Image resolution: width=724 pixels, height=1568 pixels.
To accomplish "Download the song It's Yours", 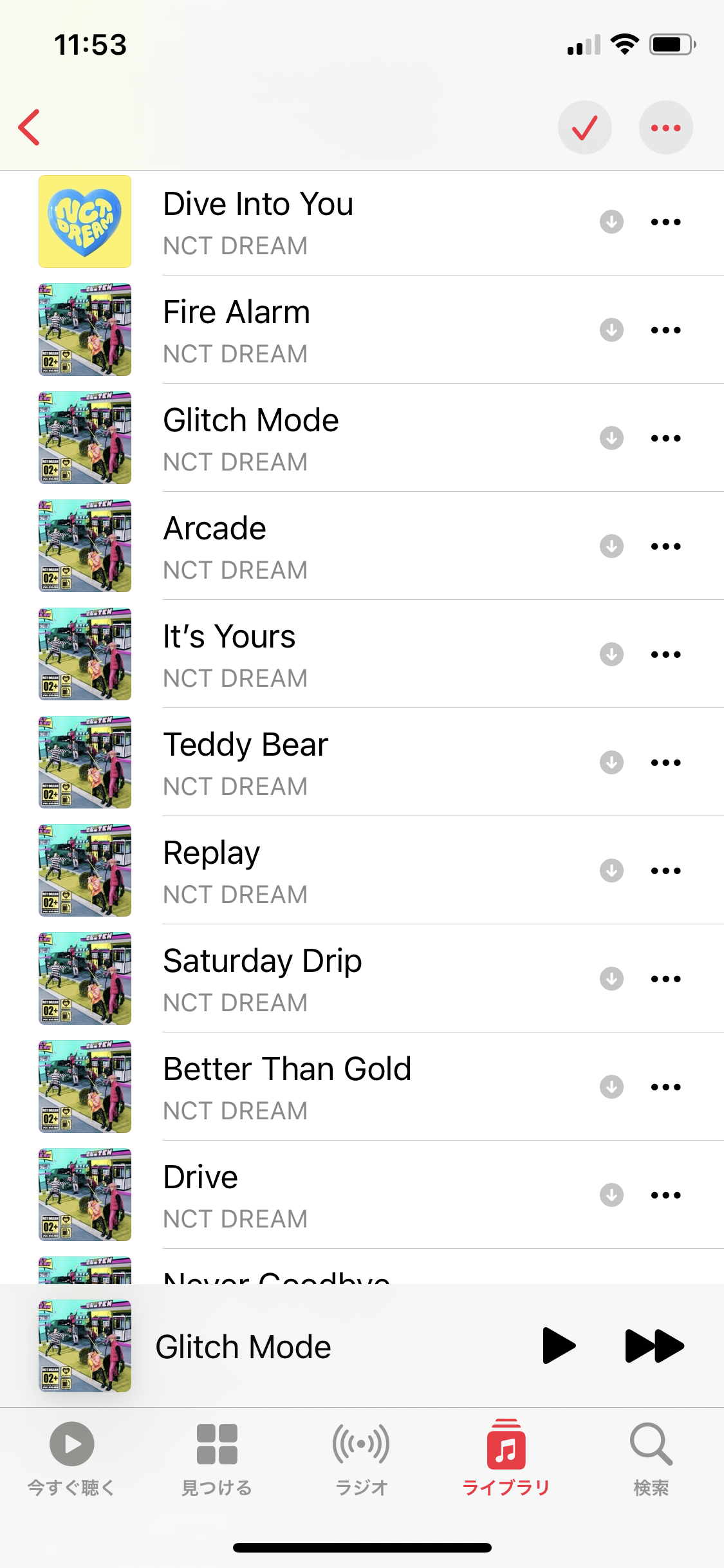I will point(611,655).
